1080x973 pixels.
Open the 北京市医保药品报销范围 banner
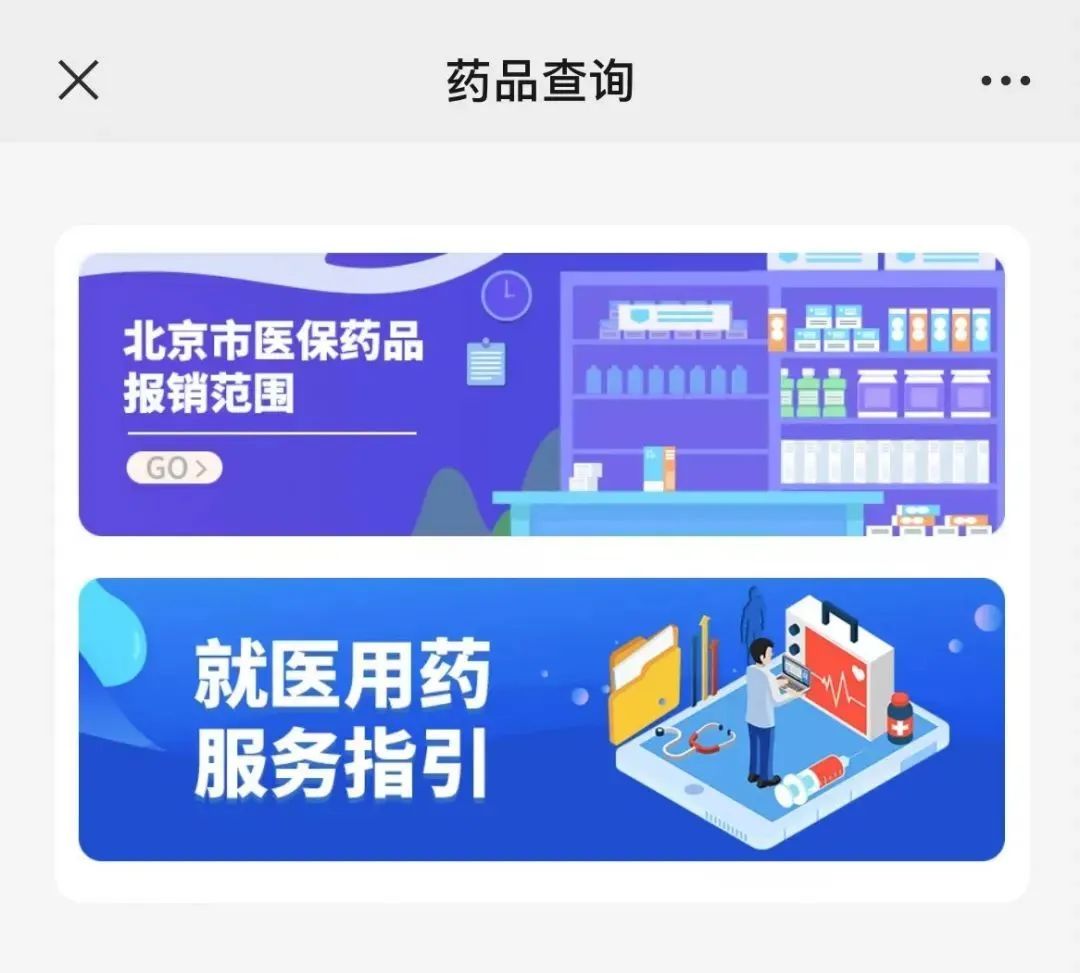tap(541, 394)
